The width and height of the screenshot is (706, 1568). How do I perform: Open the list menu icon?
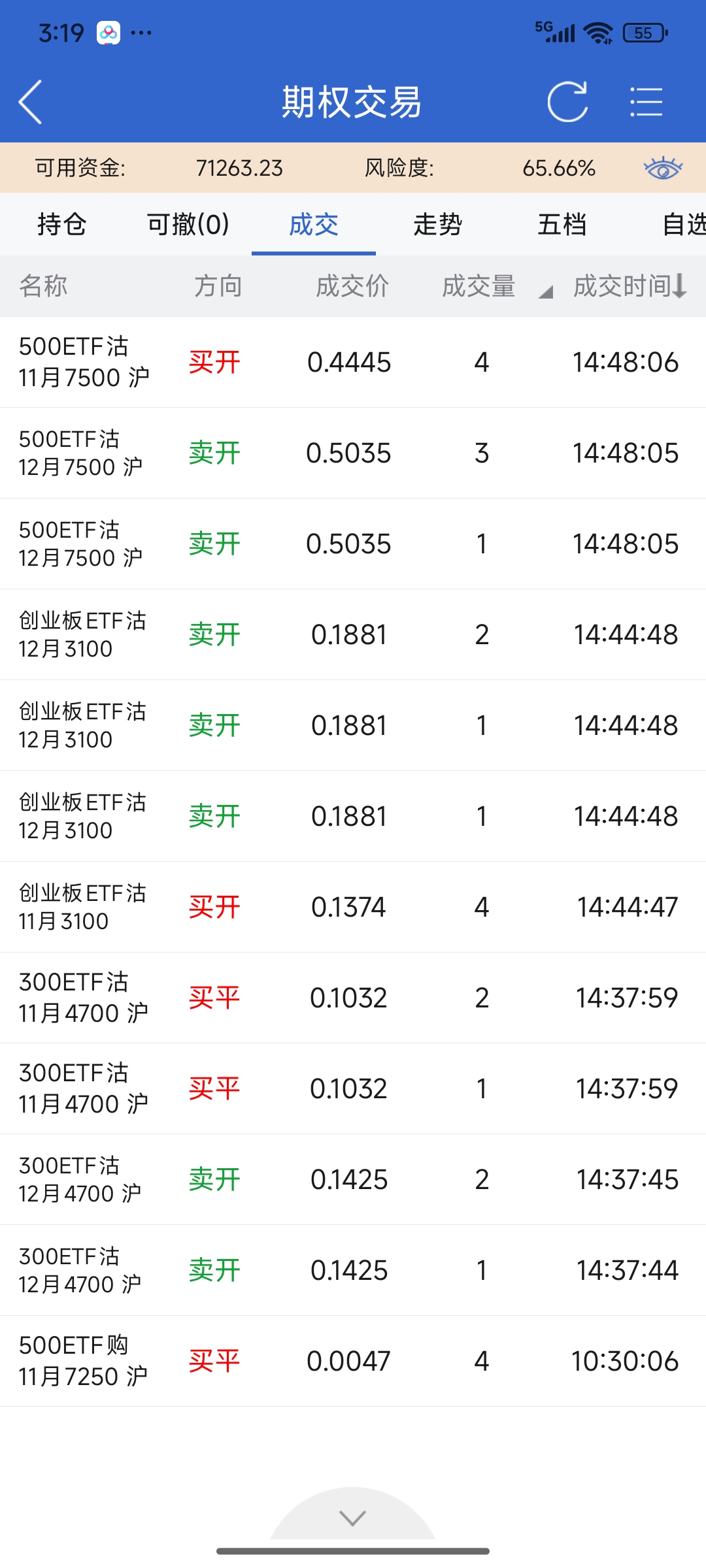coord(646,102)
